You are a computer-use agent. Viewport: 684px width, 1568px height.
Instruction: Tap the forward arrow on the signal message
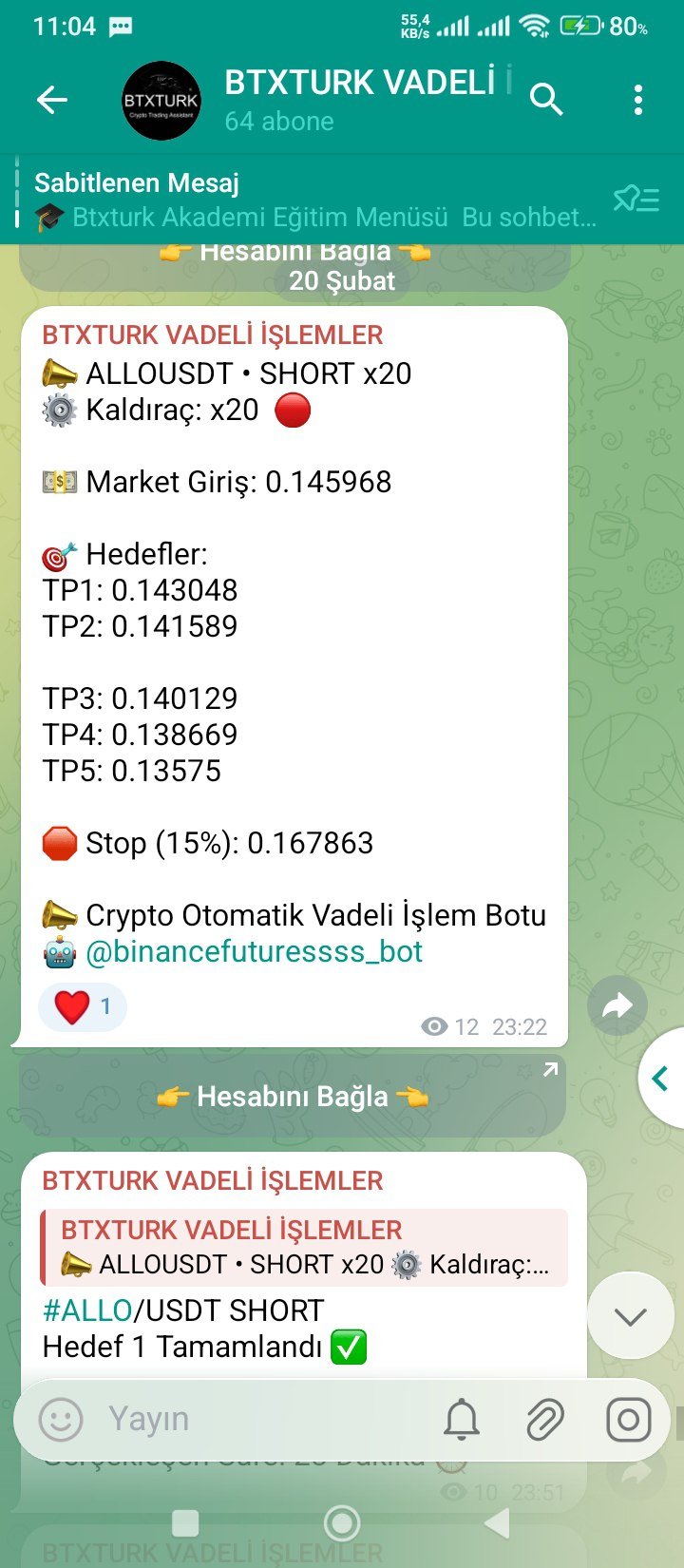(618, 1004)
